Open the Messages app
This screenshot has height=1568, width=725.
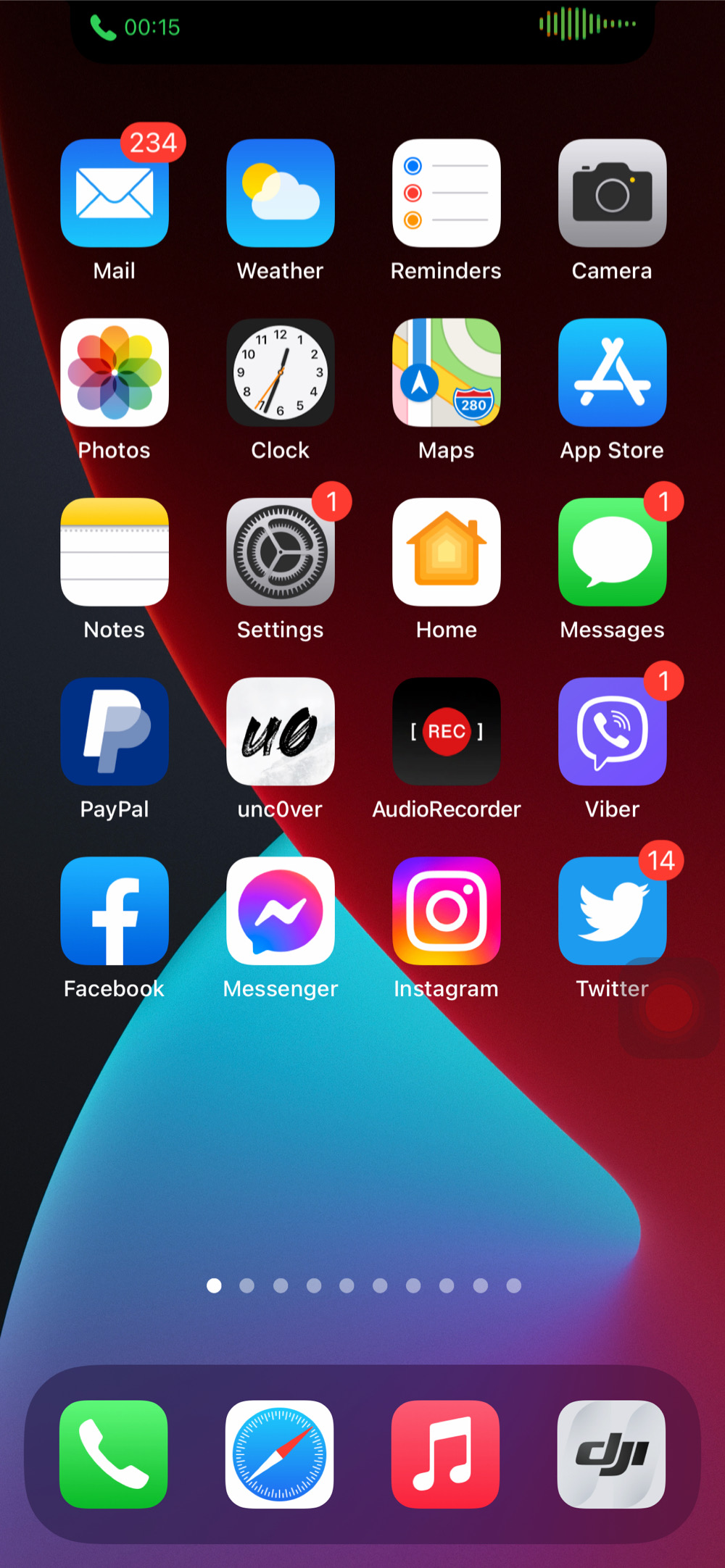[612, 552]
